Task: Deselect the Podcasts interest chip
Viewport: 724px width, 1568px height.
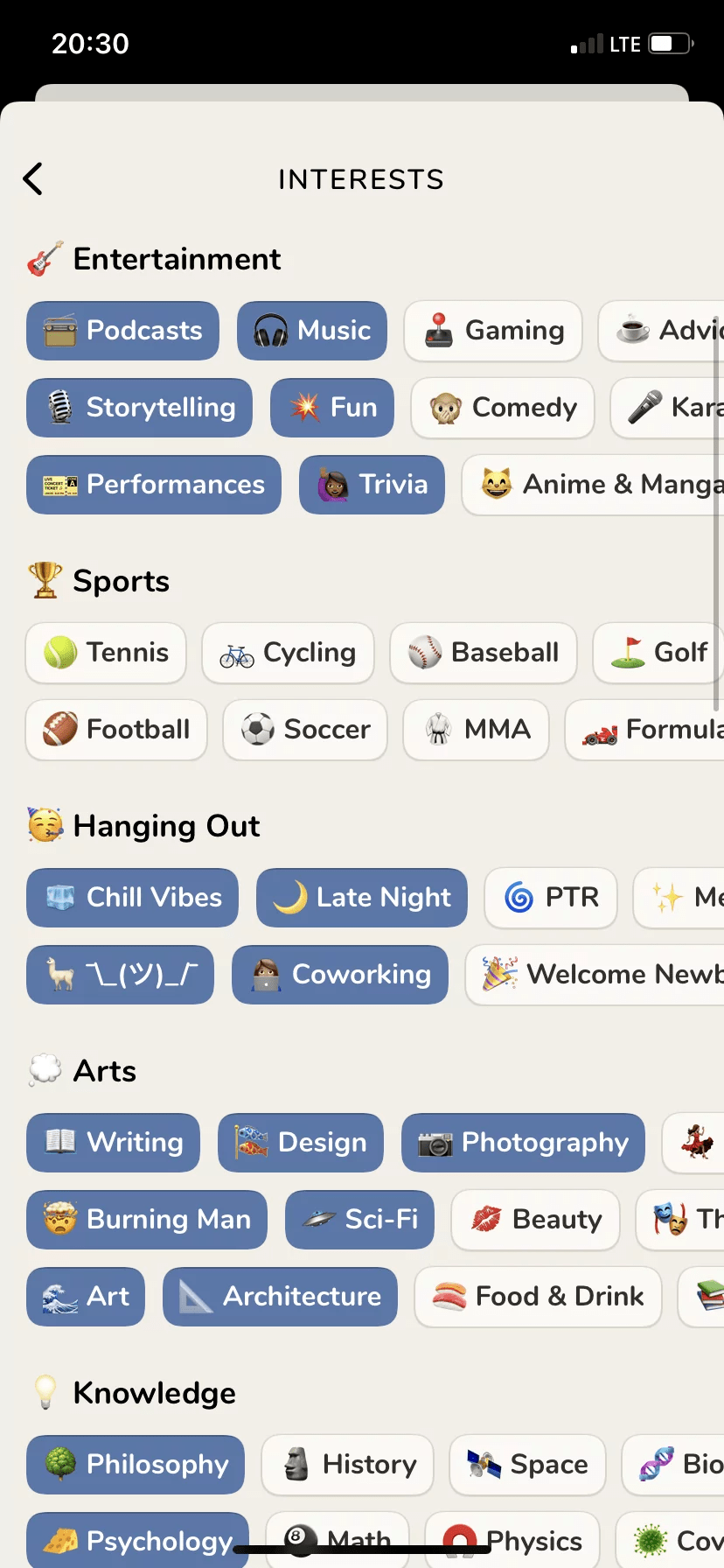Action: 123,331
